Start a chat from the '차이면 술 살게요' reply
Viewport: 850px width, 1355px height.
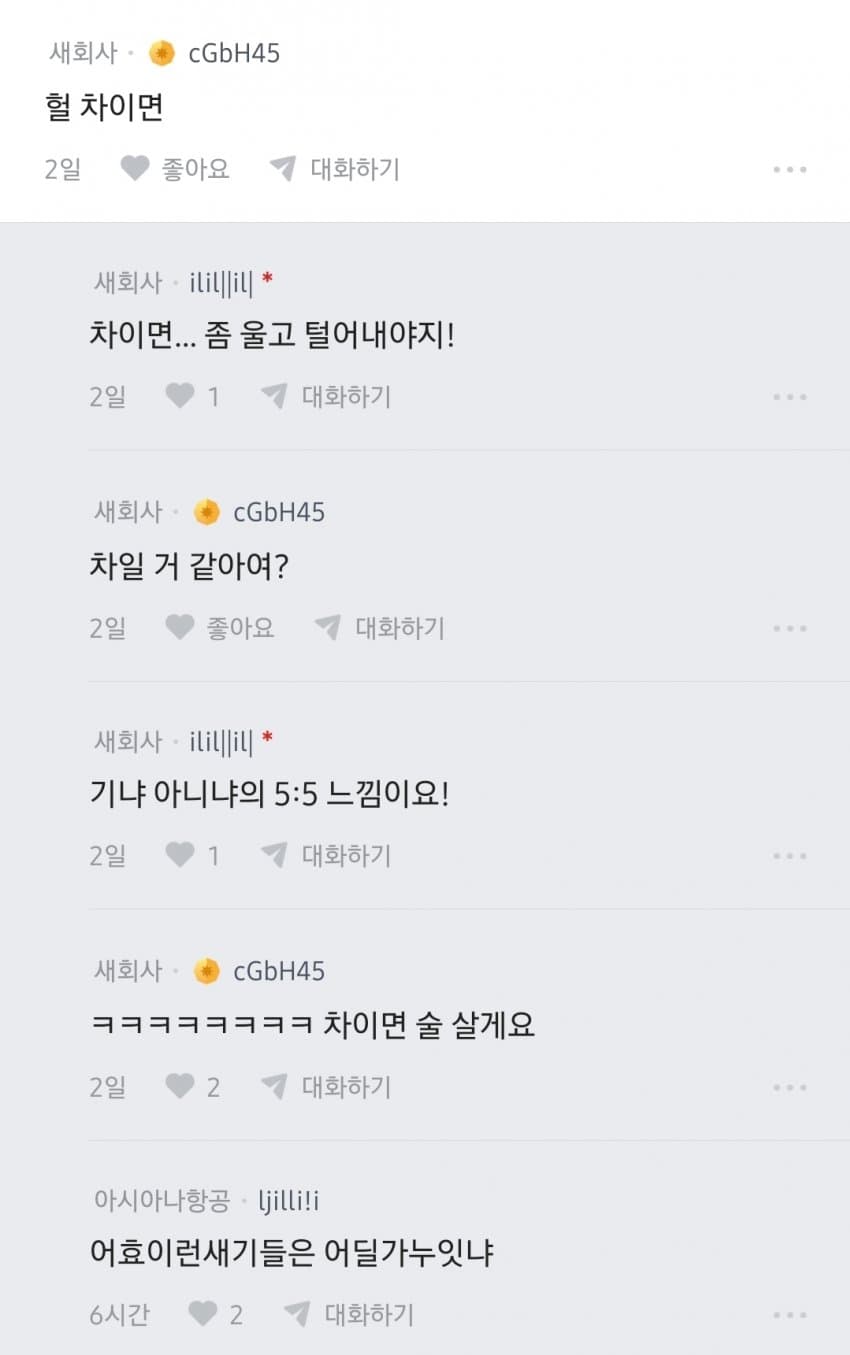coord(326,1086)
